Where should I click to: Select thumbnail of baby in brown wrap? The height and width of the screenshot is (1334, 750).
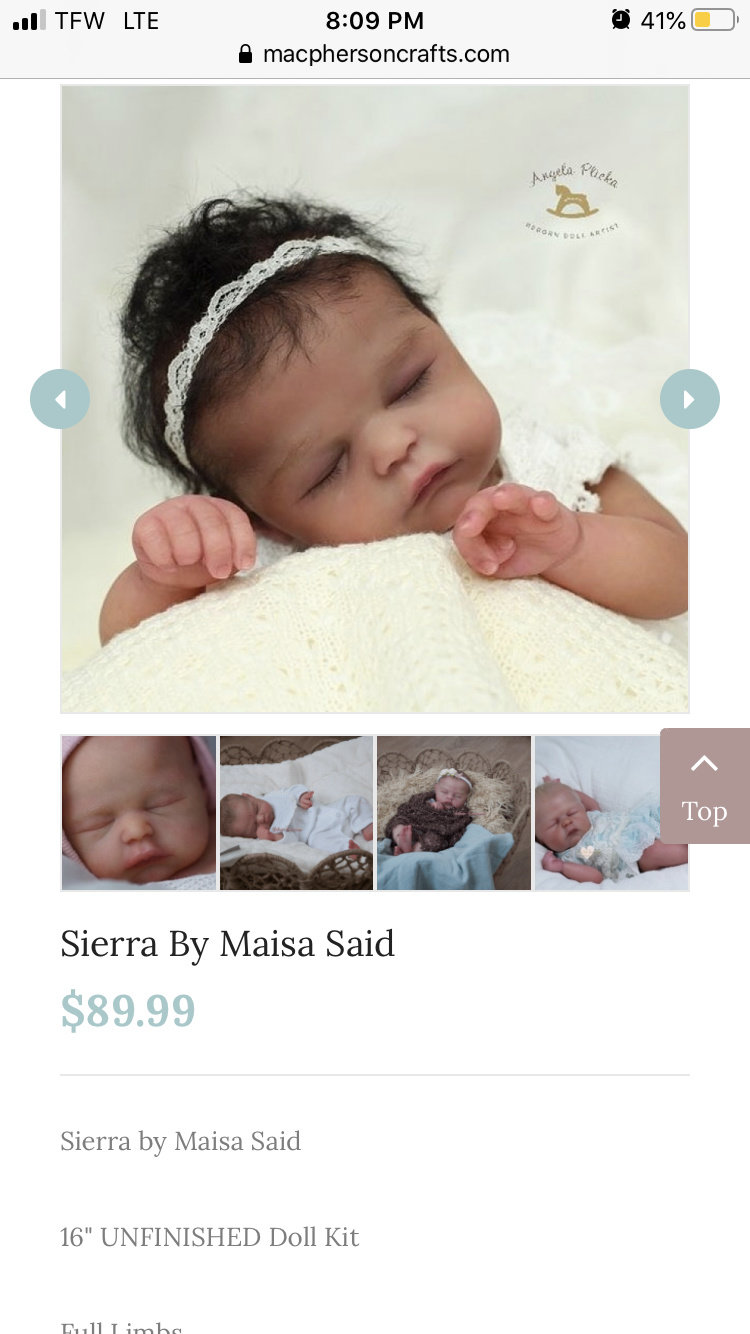(454, 813)
